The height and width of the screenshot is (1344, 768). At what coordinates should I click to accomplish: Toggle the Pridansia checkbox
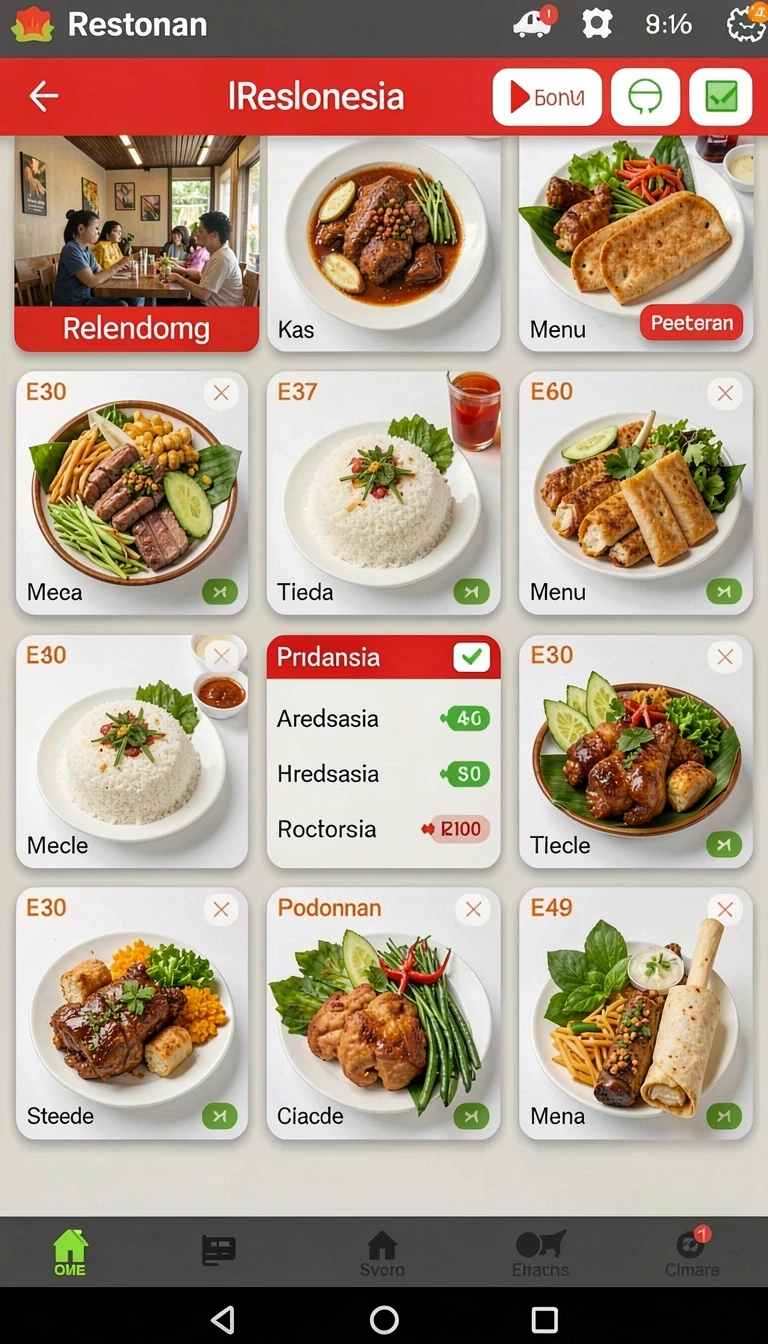pyautogui.click(x=471, y=657)
